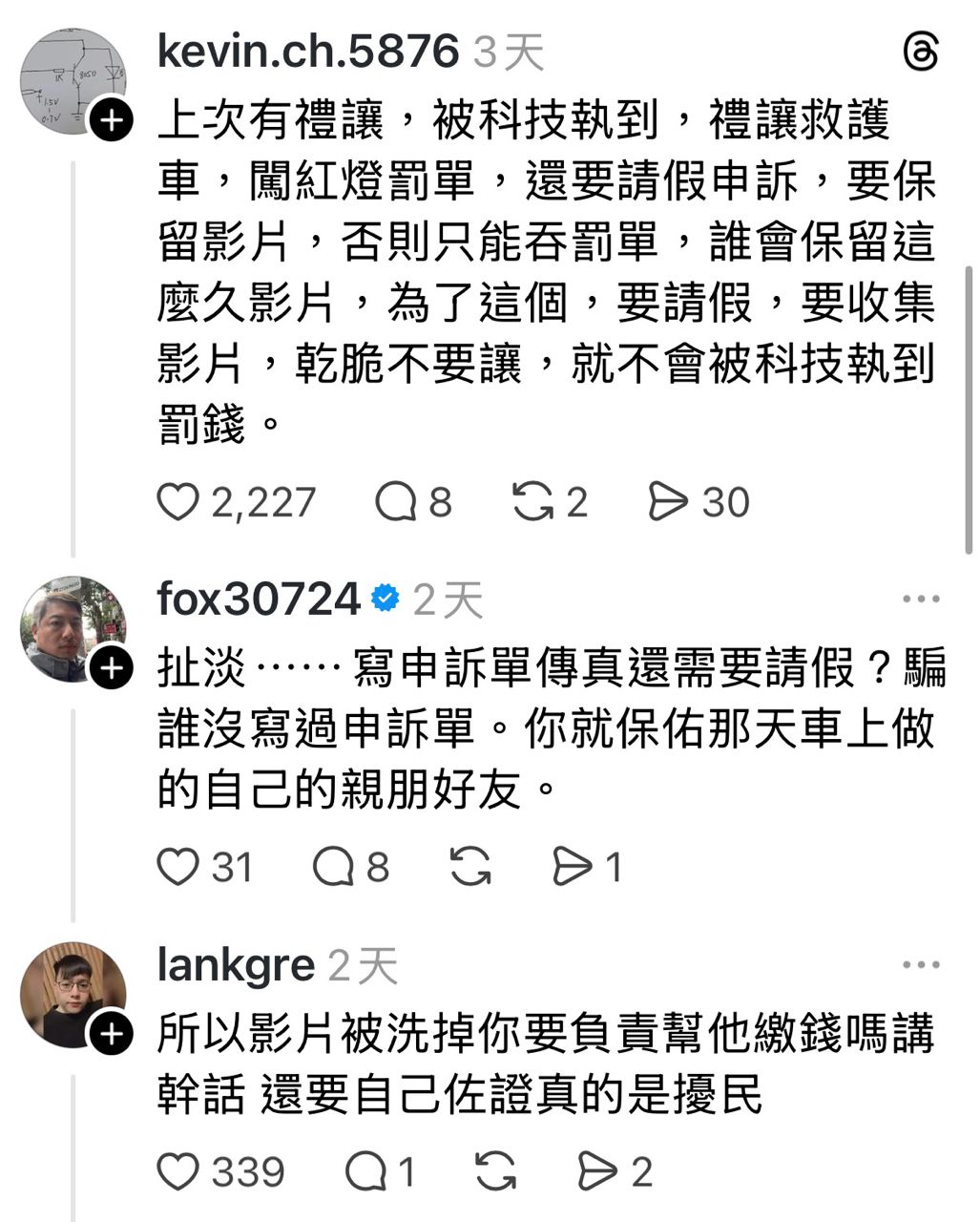This screenshot has width=980, height=1222.
Task: Share fox30724's reply
Action: point(573,867)
